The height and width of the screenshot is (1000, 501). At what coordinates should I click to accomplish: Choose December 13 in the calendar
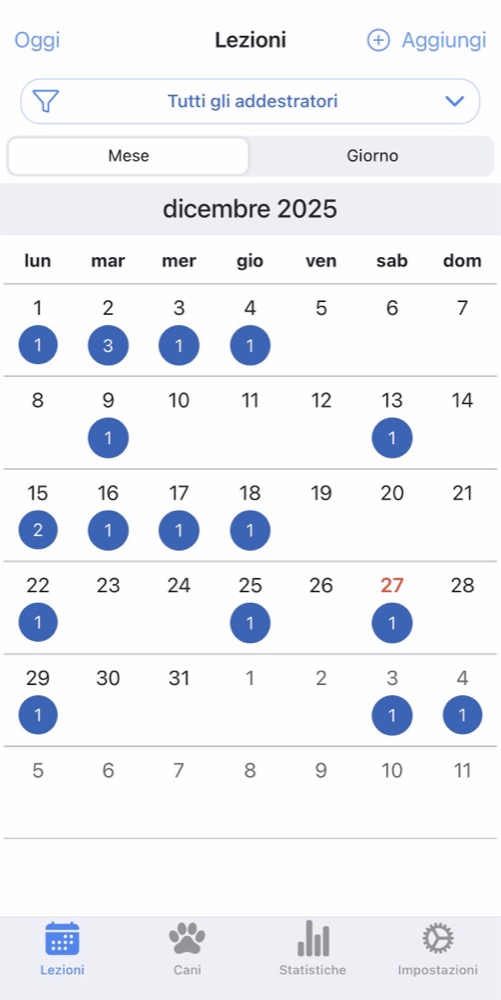(x=392, y=423)
